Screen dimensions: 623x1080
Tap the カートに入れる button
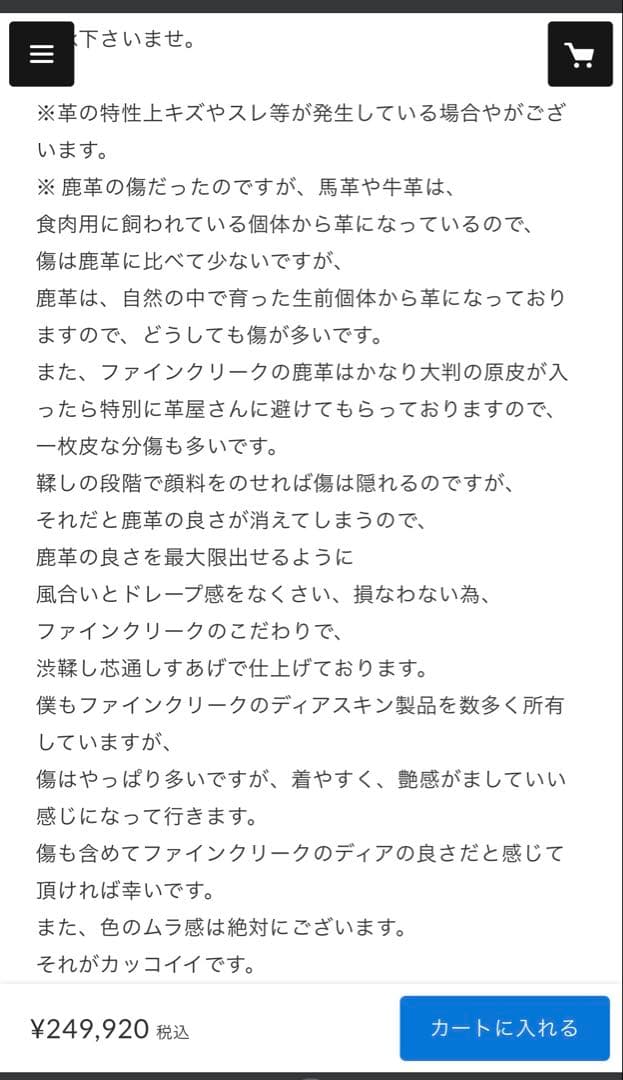coord(505,1028)
